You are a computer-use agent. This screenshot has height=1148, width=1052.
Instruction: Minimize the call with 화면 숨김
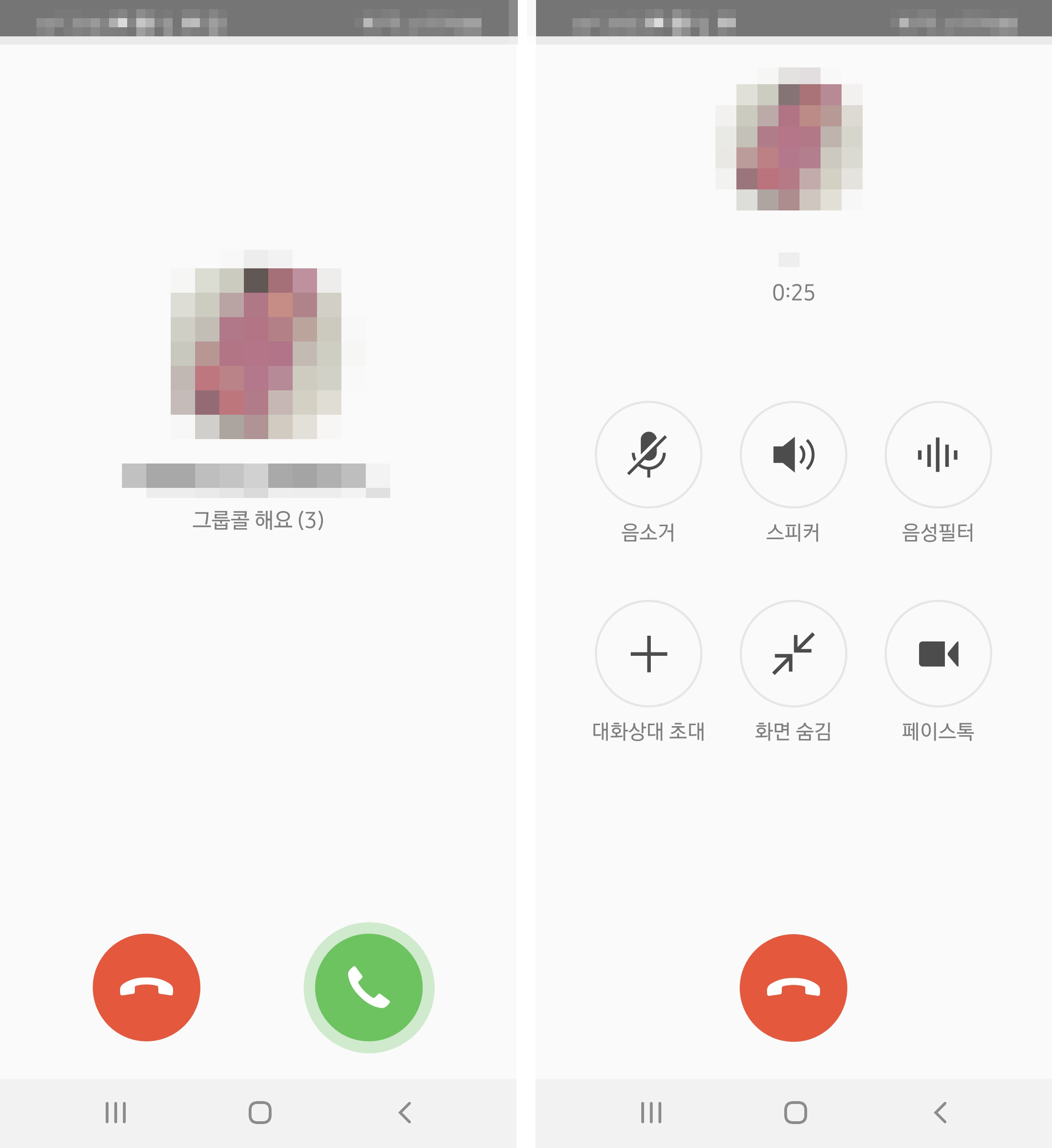click(x=793, y=653)
